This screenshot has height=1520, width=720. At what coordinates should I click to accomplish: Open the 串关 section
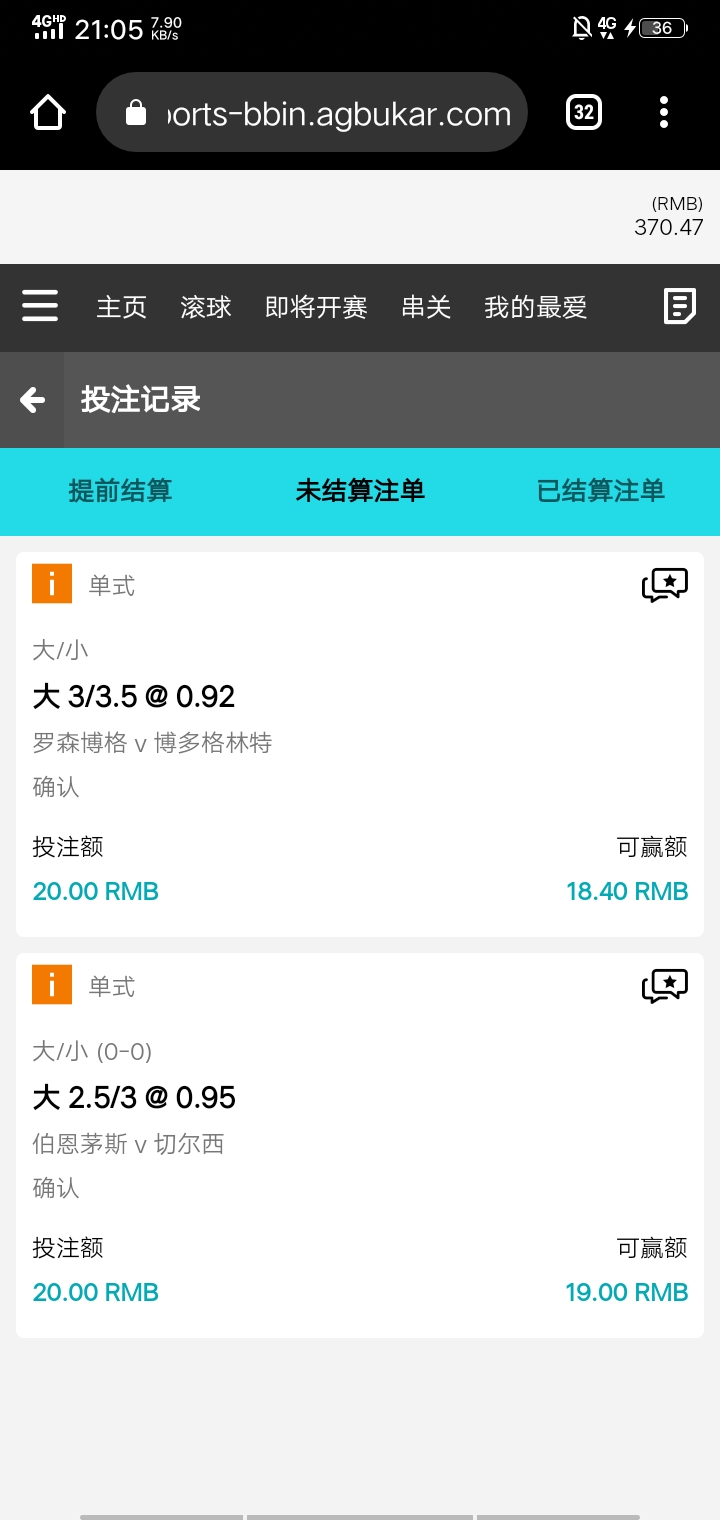click(426, 307)
